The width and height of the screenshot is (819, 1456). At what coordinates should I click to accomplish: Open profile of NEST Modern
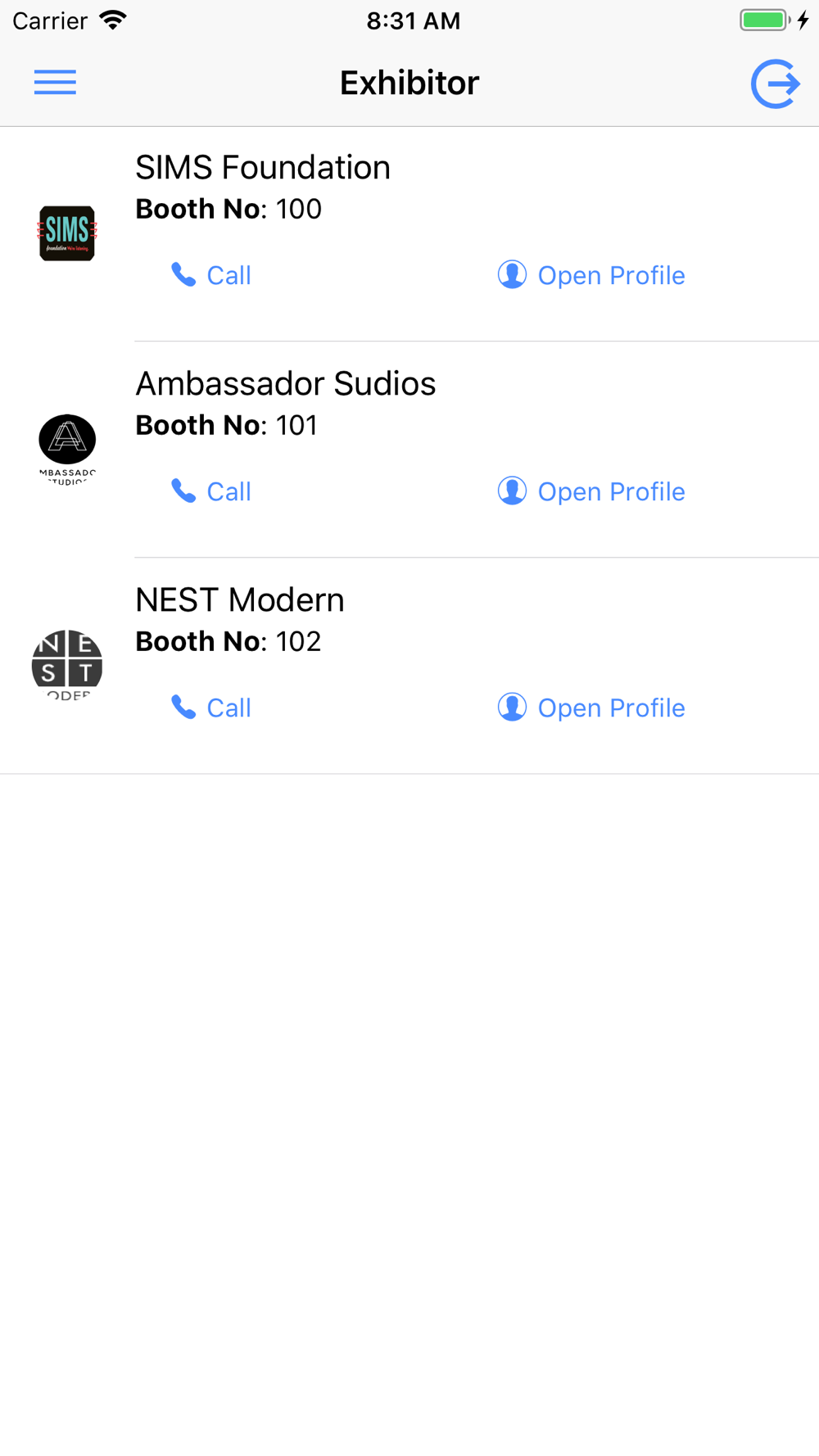(590, 708)
